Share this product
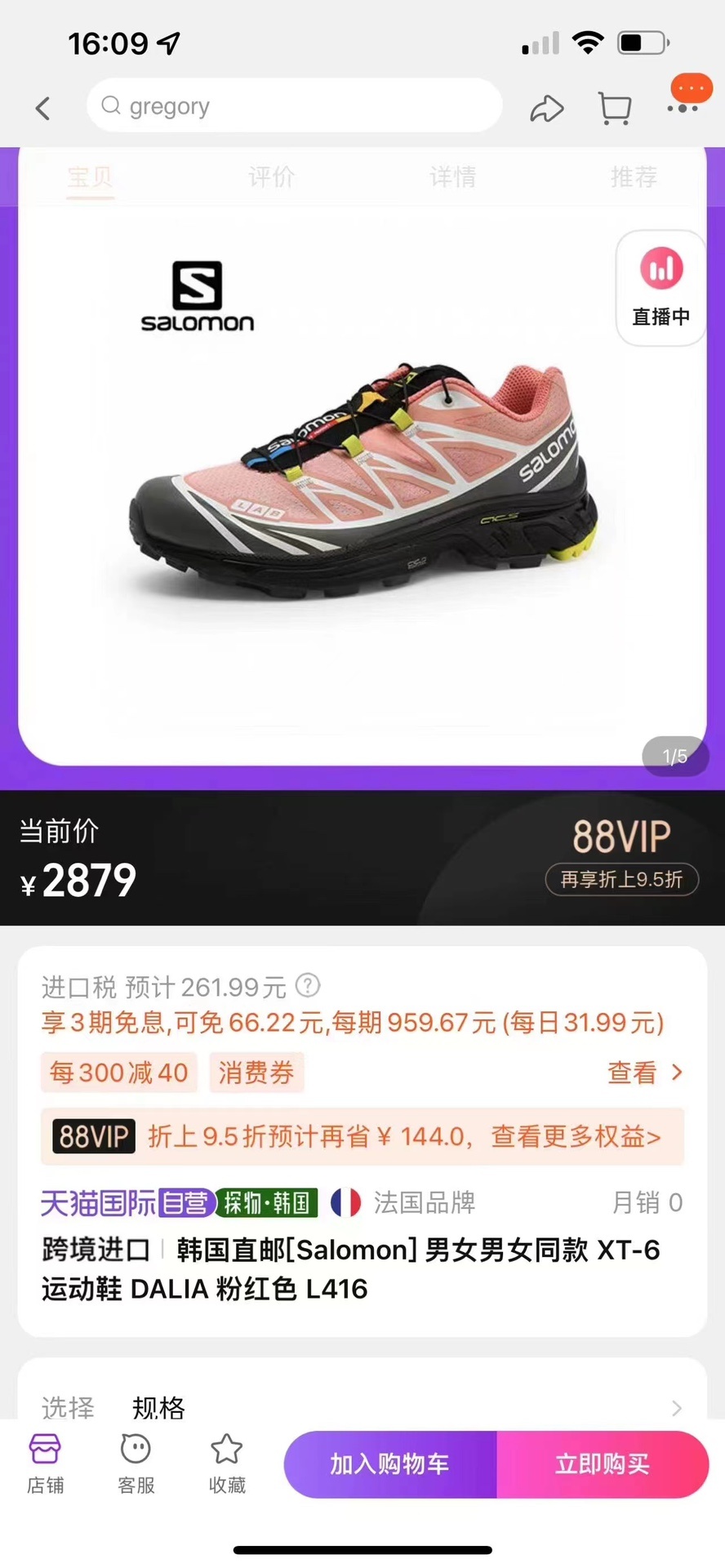 point(546,109)
